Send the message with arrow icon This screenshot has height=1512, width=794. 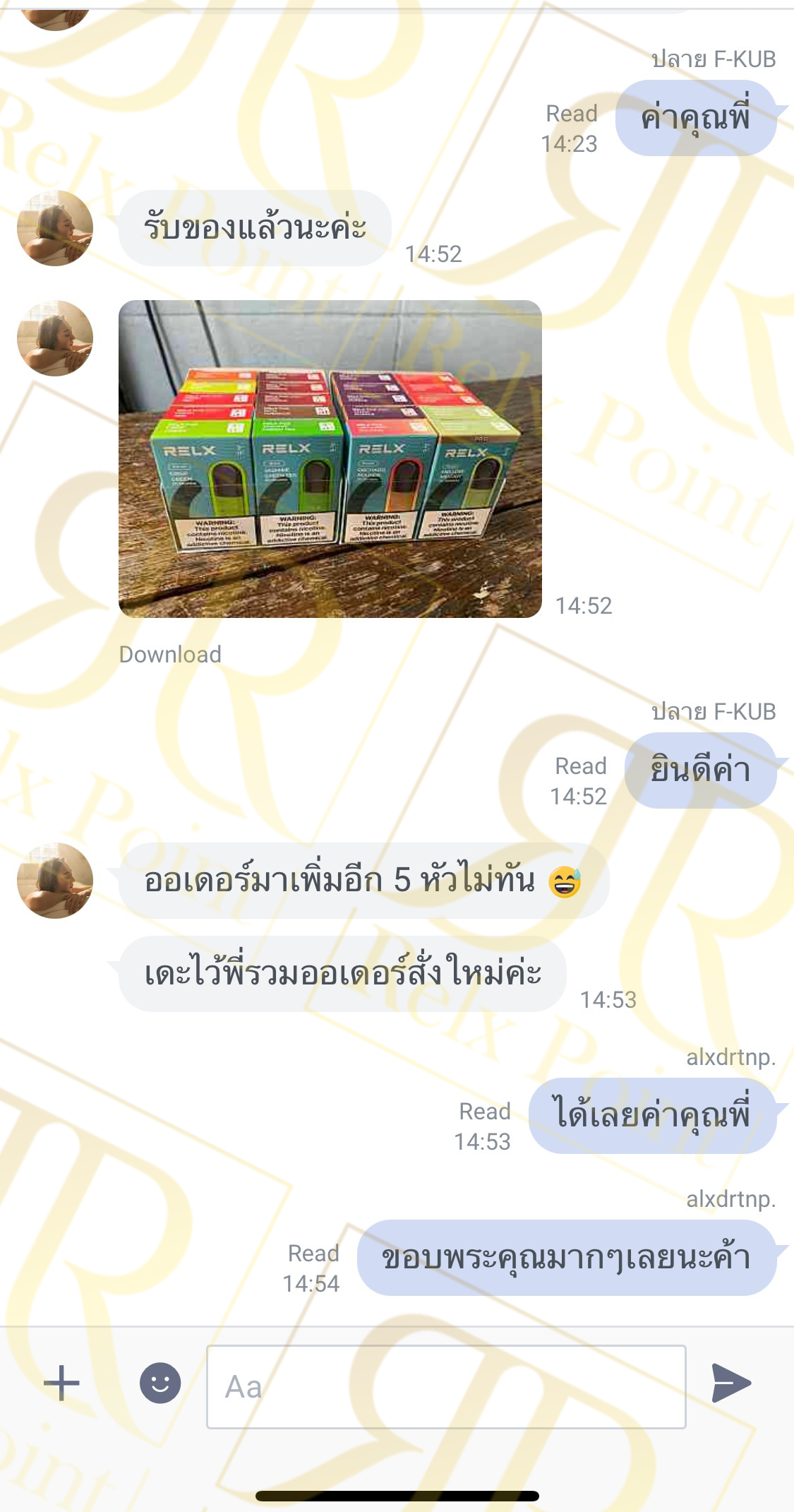point(731,1383)
